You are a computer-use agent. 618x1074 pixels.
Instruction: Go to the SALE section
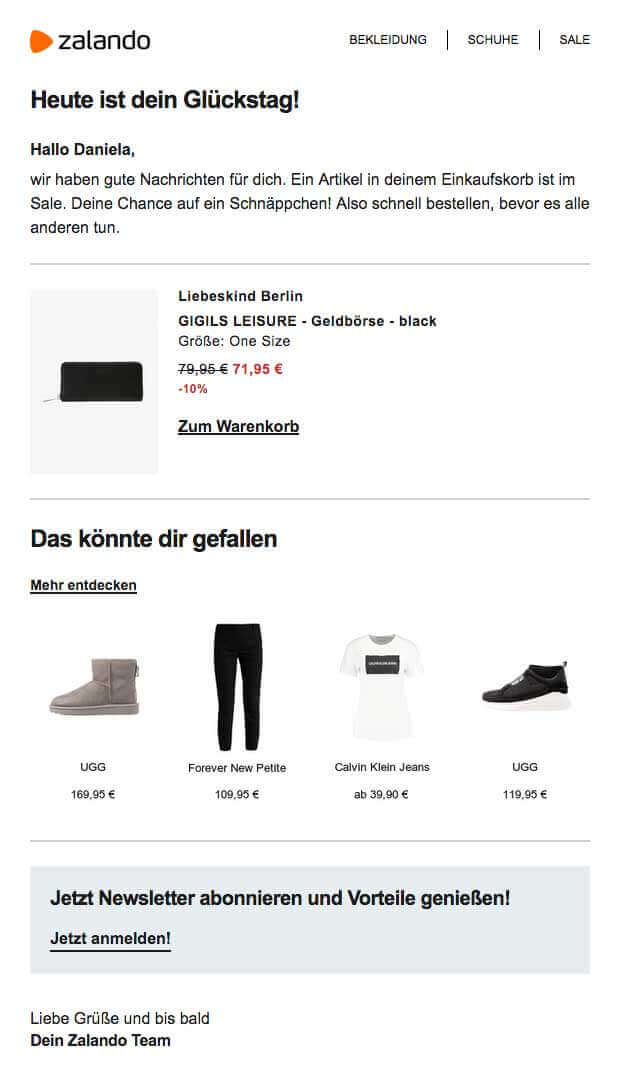coord(574,40)
